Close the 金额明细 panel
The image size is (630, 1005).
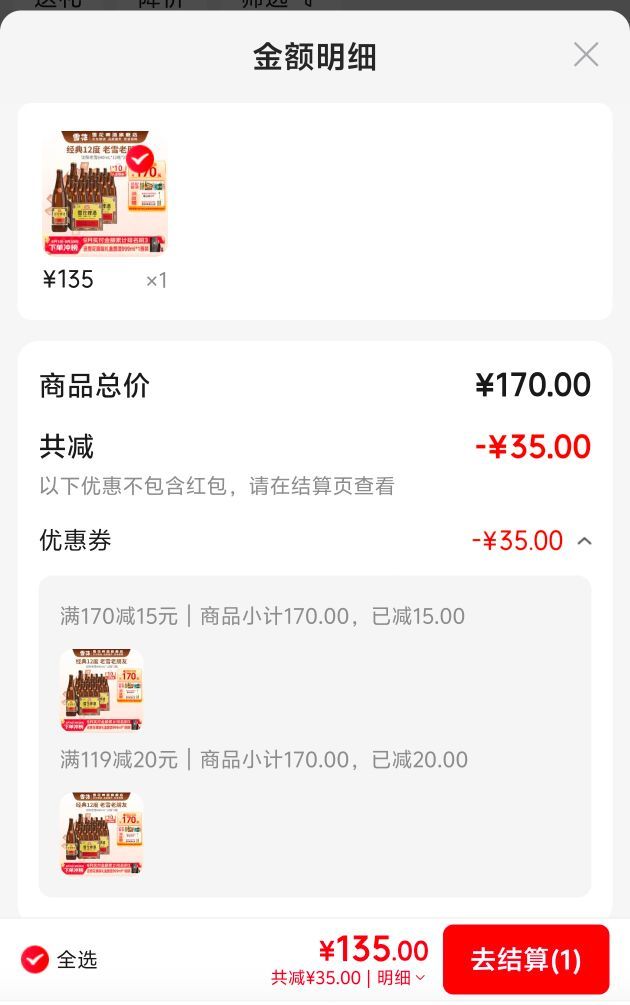[x=586, y=55]
